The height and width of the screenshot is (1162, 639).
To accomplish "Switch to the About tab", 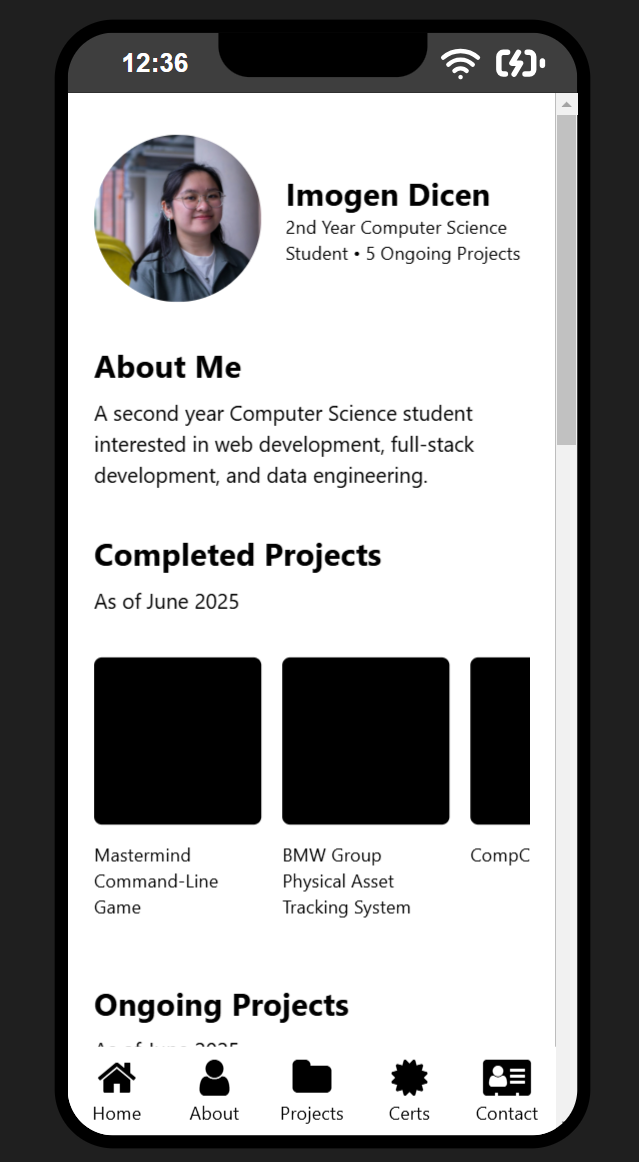I will point(214,1091).
